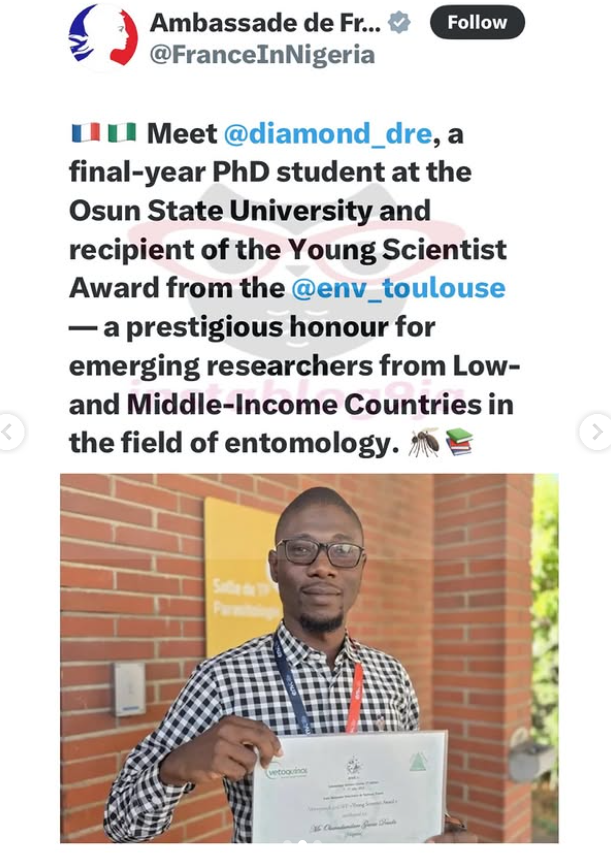Go back to the previous carousel image
611x867 pixels.
(9, 432)
